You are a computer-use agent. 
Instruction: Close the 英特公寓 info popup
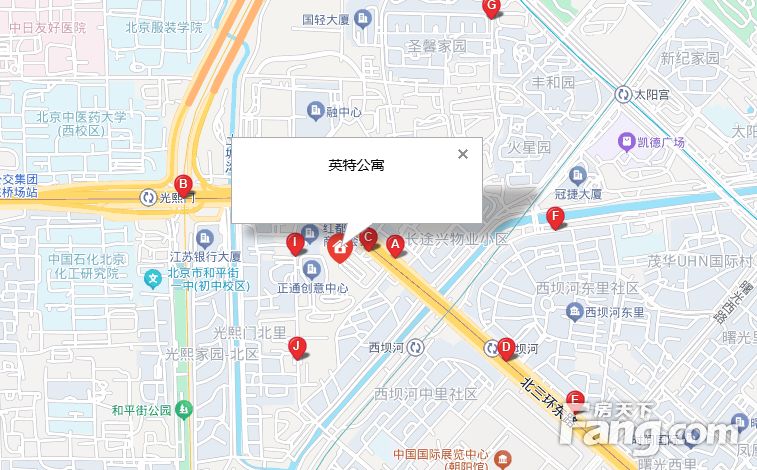tap(462, 154)
